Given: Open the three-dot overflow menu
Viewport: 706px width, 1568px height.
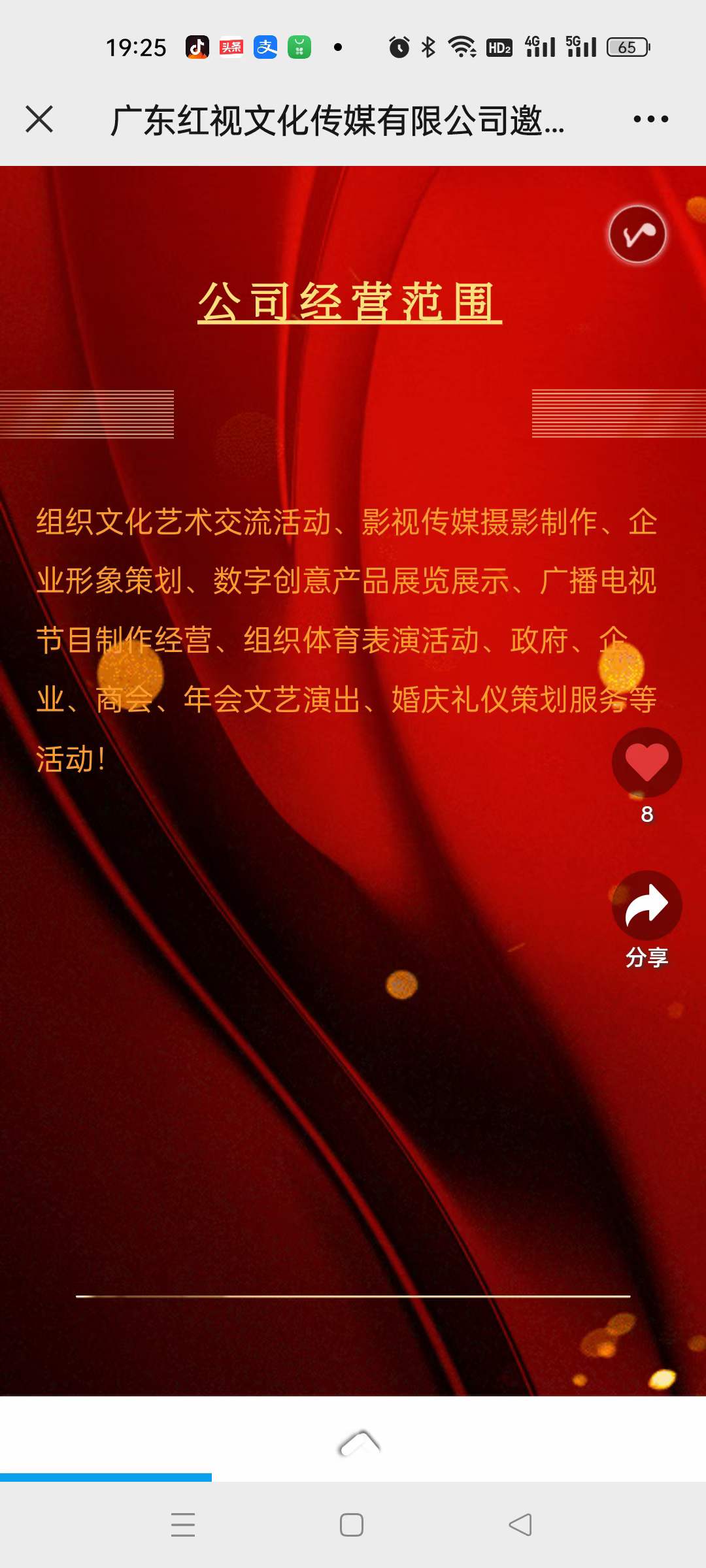Looking at the screenshot, I should click(x=650, y=120).
